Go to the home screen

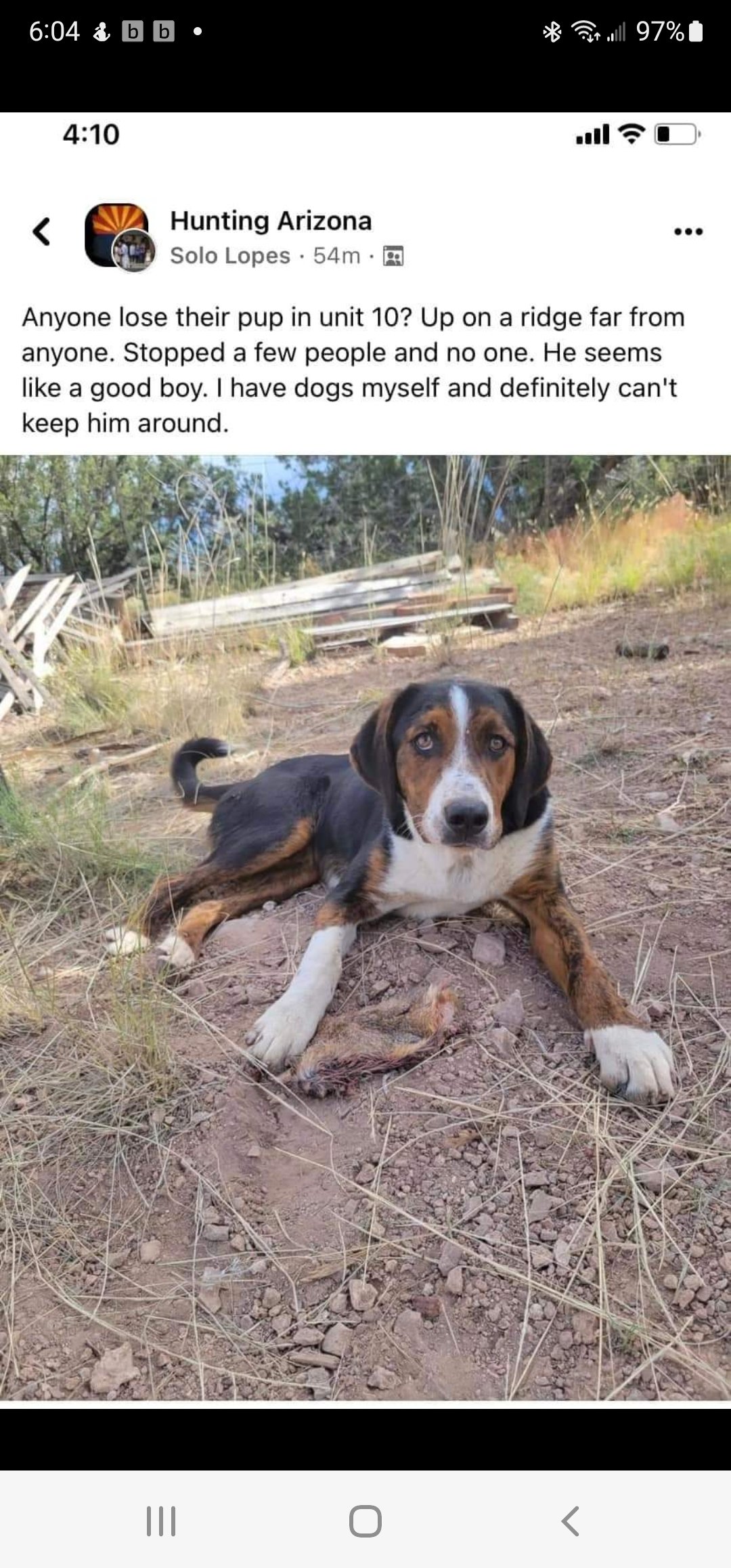click(x=365, y=1521)
